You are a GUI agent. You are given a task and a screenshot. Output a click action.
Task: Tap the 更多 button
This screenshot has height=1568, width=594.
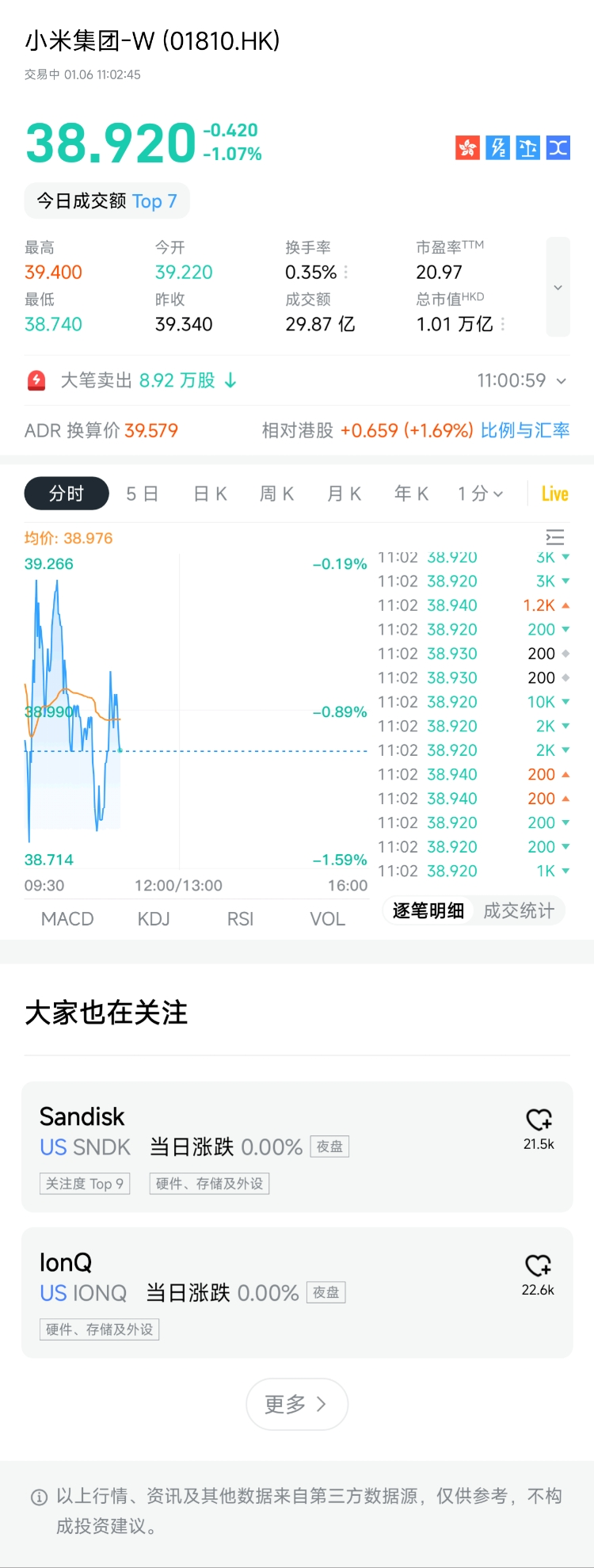tap(297, 1404)
